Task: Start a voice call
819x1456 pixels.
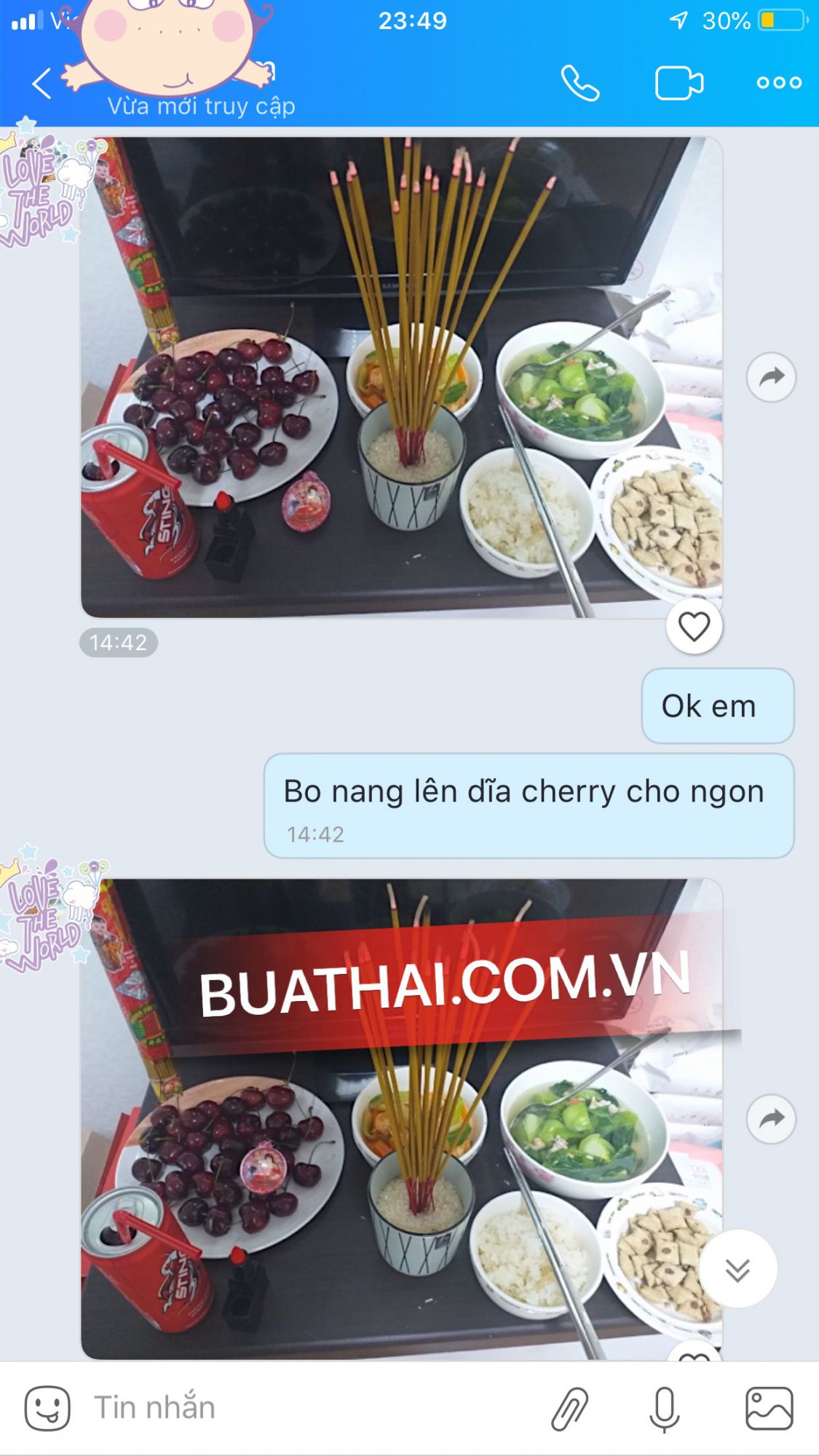Action: point(580,83)
